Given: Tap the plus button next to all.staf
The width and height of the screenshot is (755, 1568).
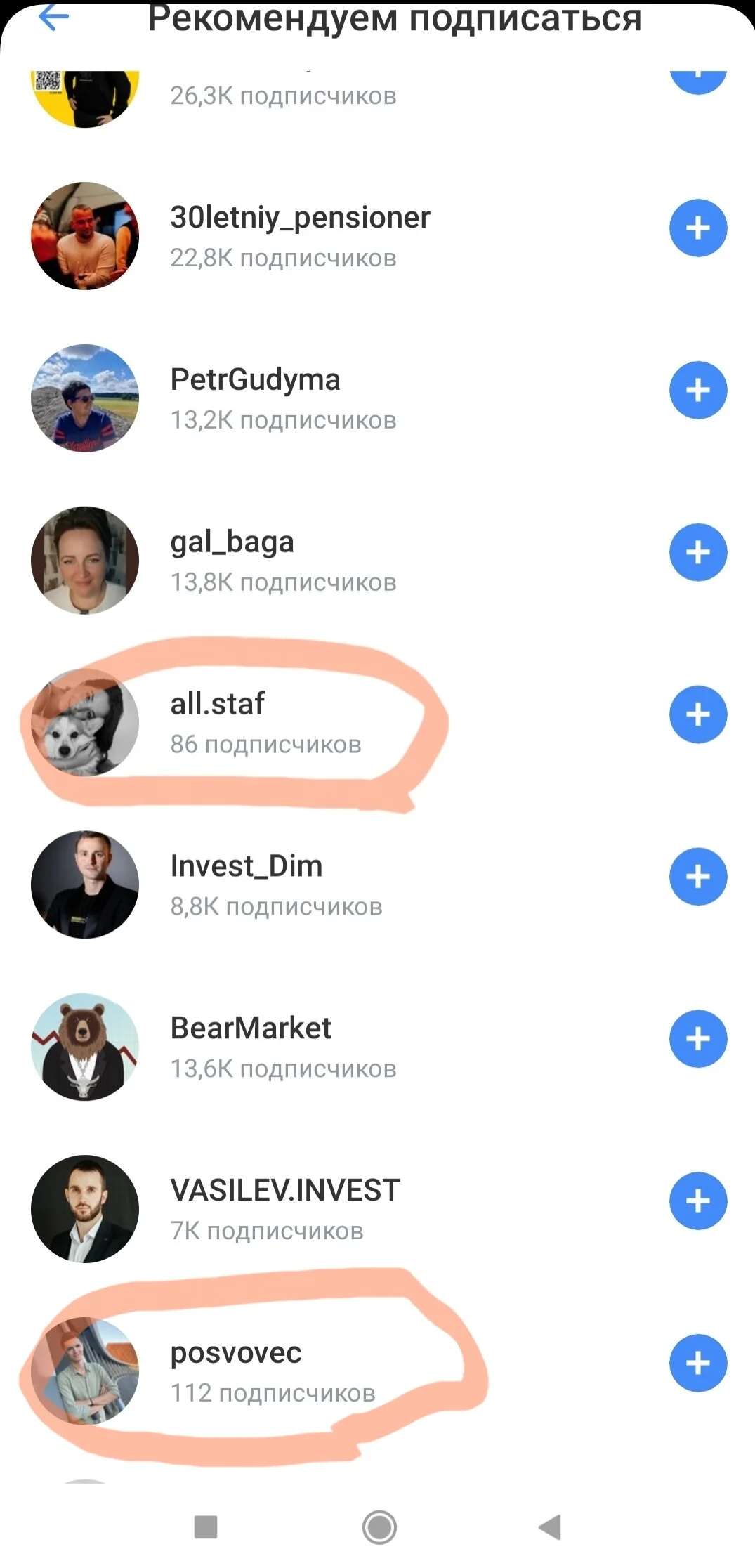Looking at the screenshot, I should (697, 714).
